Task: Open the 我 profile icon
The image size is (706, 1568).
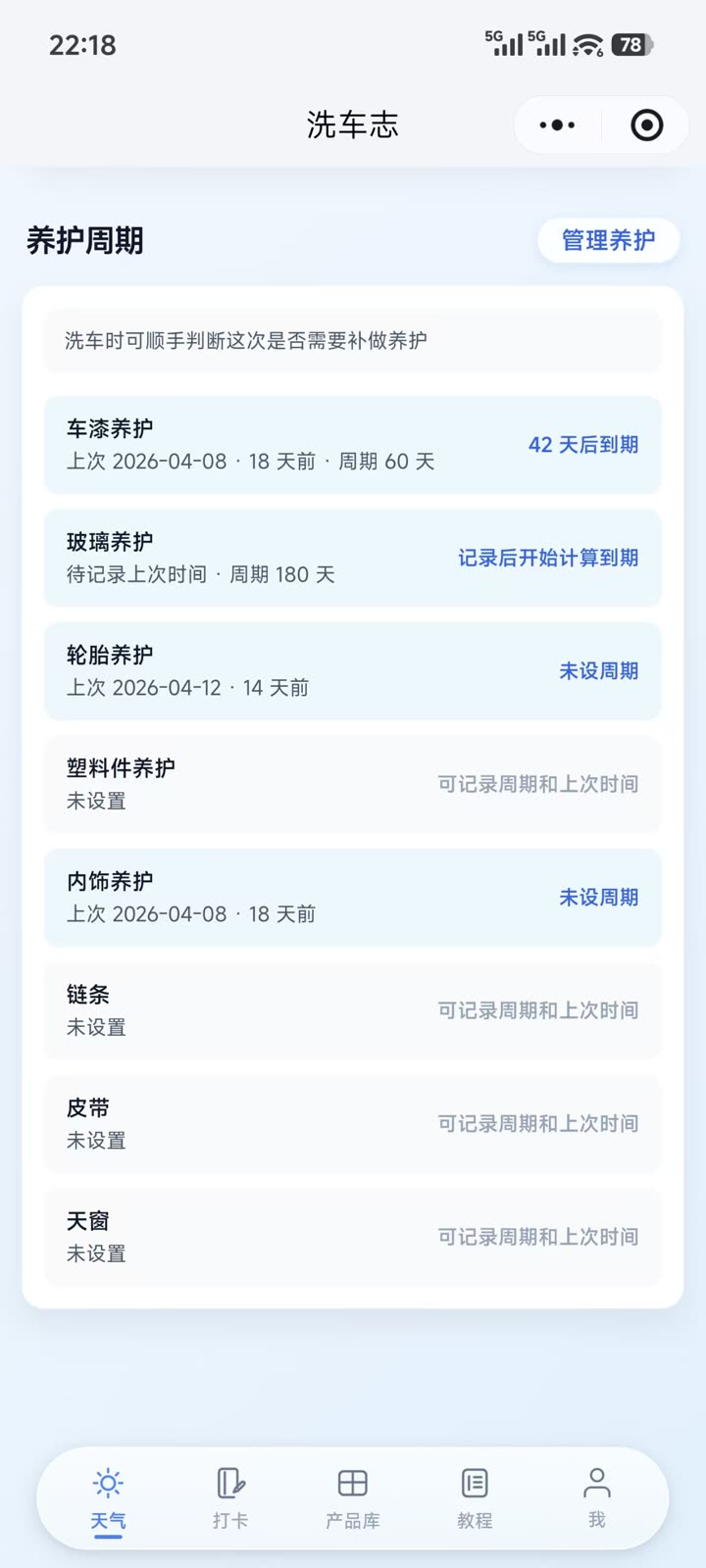Action: click(597, 1484)
